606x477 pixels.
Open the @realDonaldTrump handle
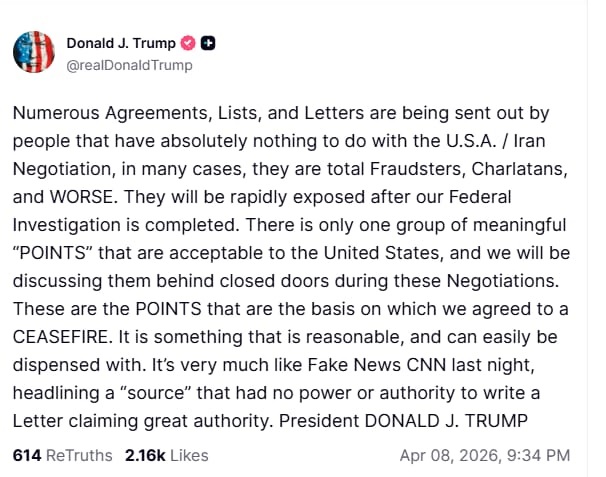tap(129, 65)
